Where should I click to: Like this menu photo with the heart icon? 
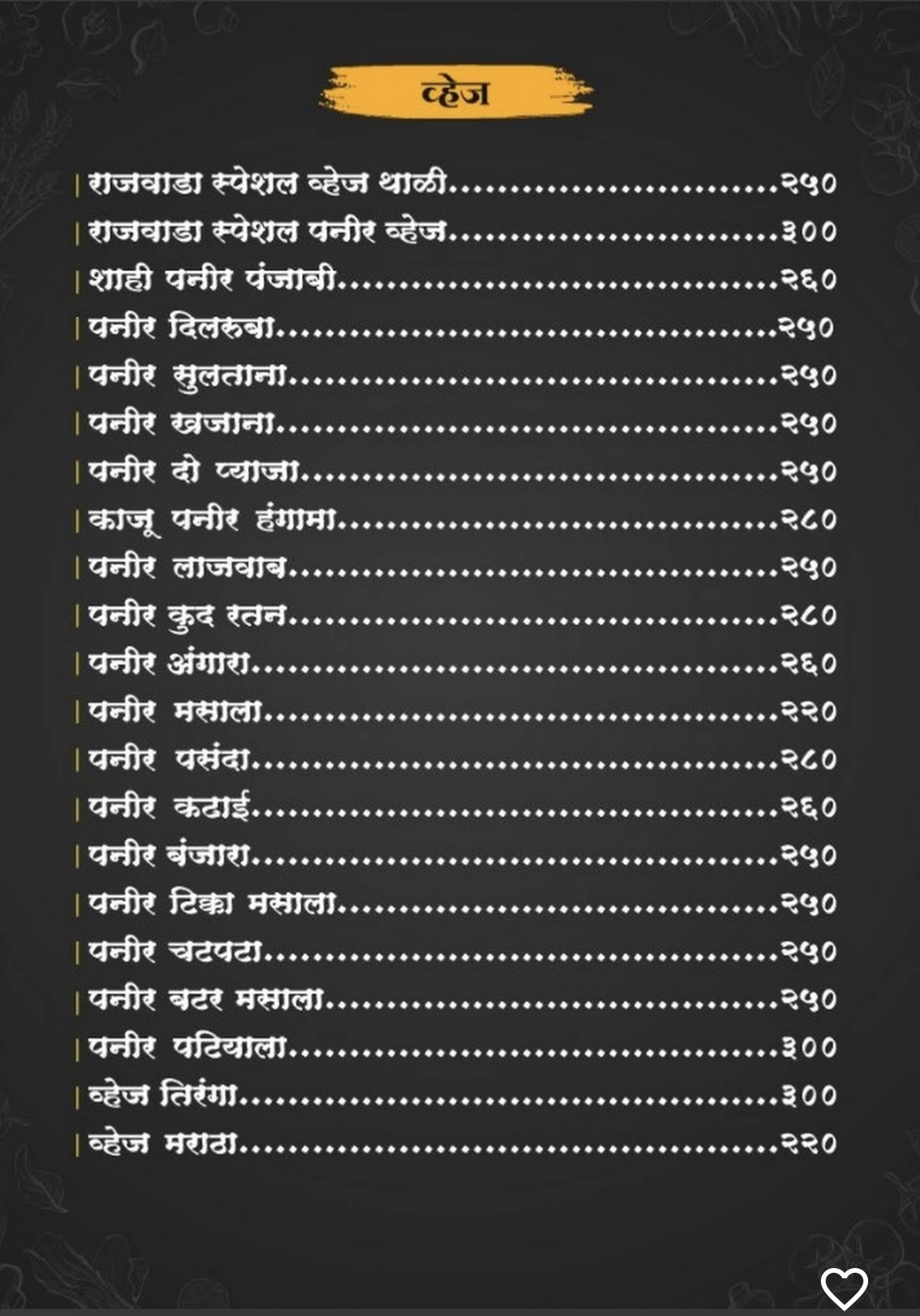point(844,1288)
